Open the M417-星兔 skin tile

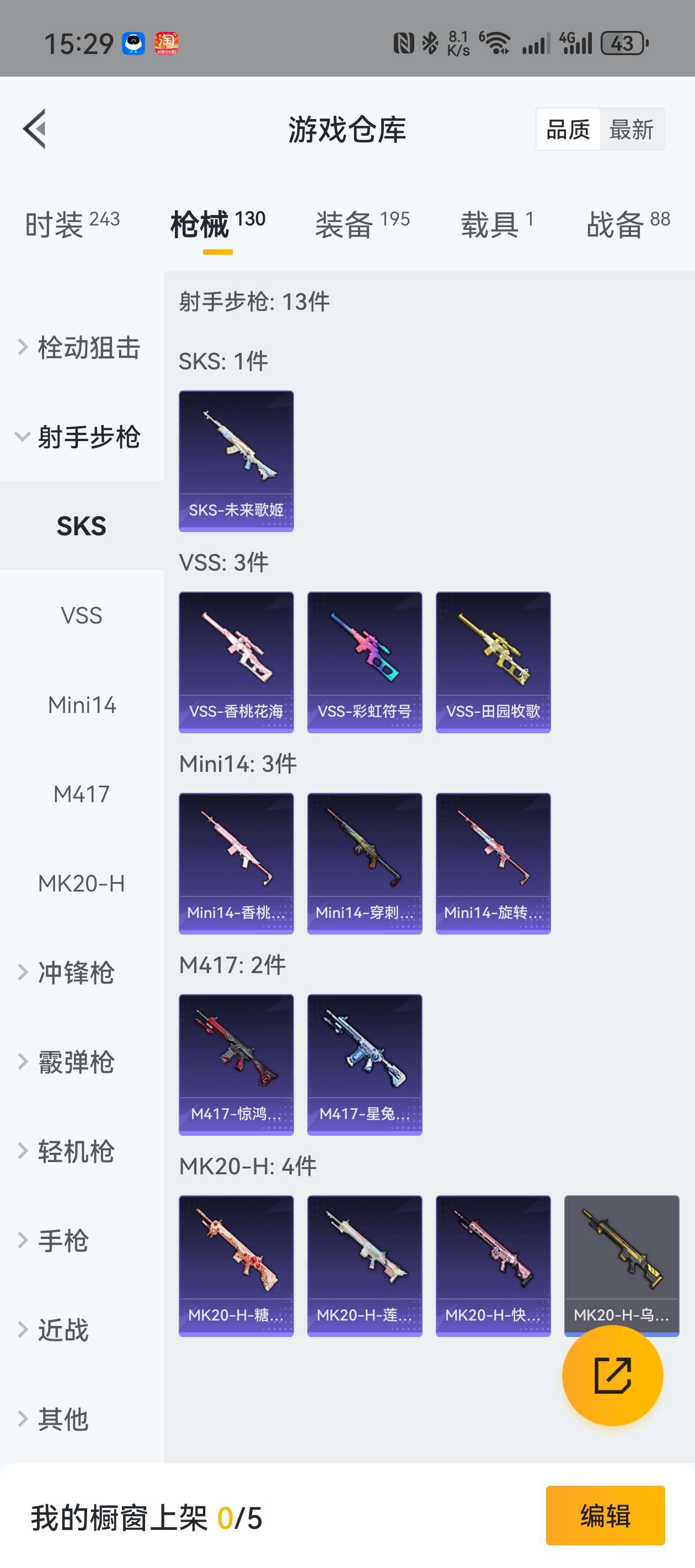[x=364, y=1065]
